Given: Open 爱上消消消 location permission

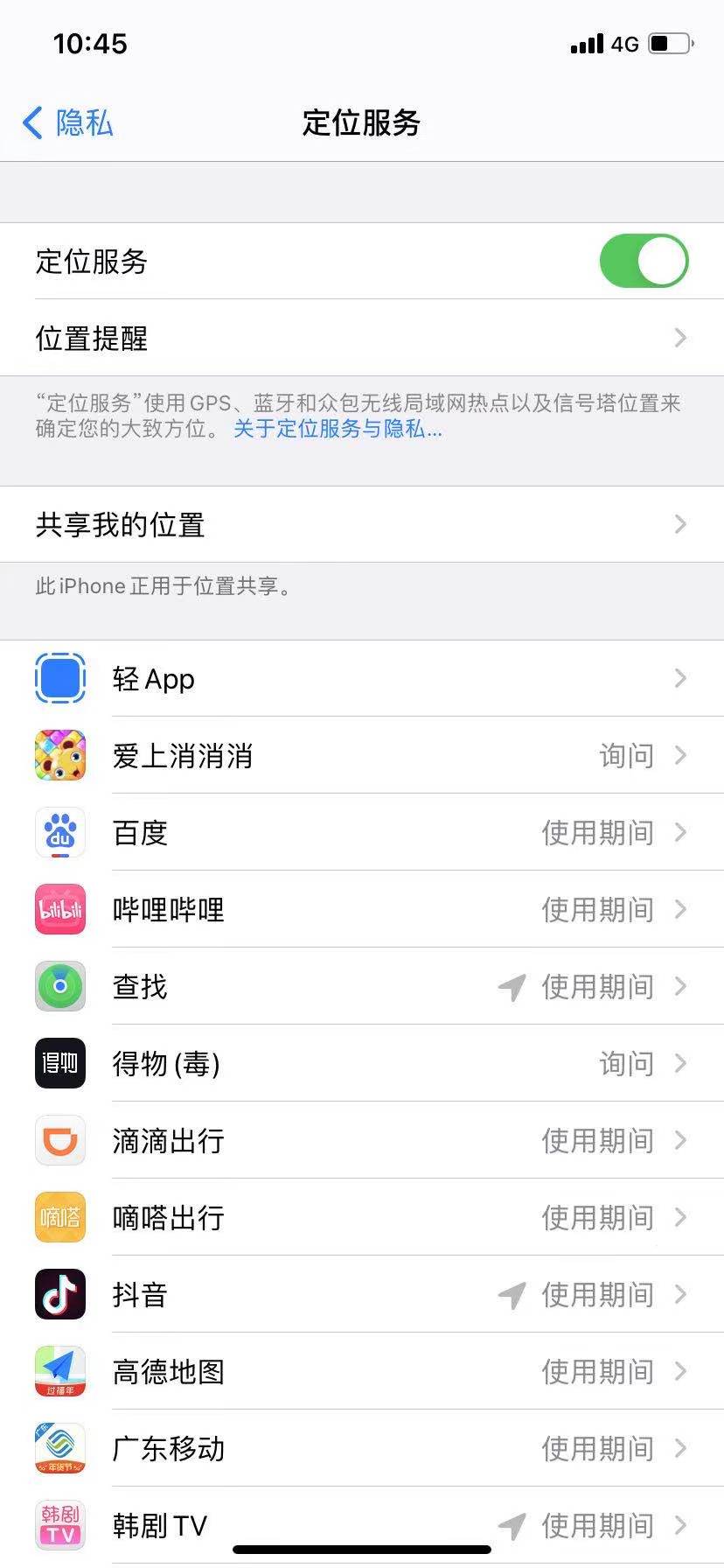Looking at the screenshot, I should [362, 756].
